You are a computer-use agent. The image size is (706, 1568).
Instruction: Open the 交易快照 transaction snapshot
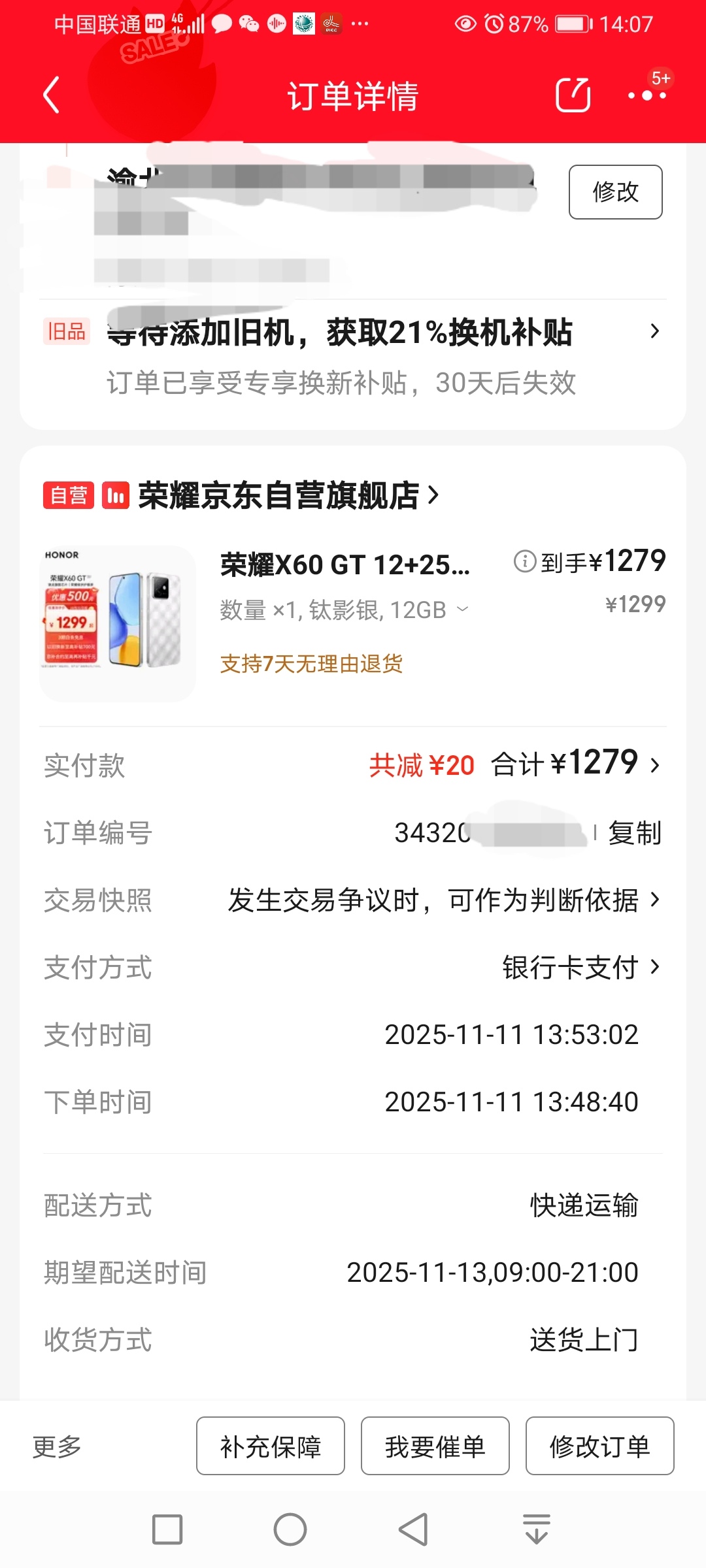445,900
